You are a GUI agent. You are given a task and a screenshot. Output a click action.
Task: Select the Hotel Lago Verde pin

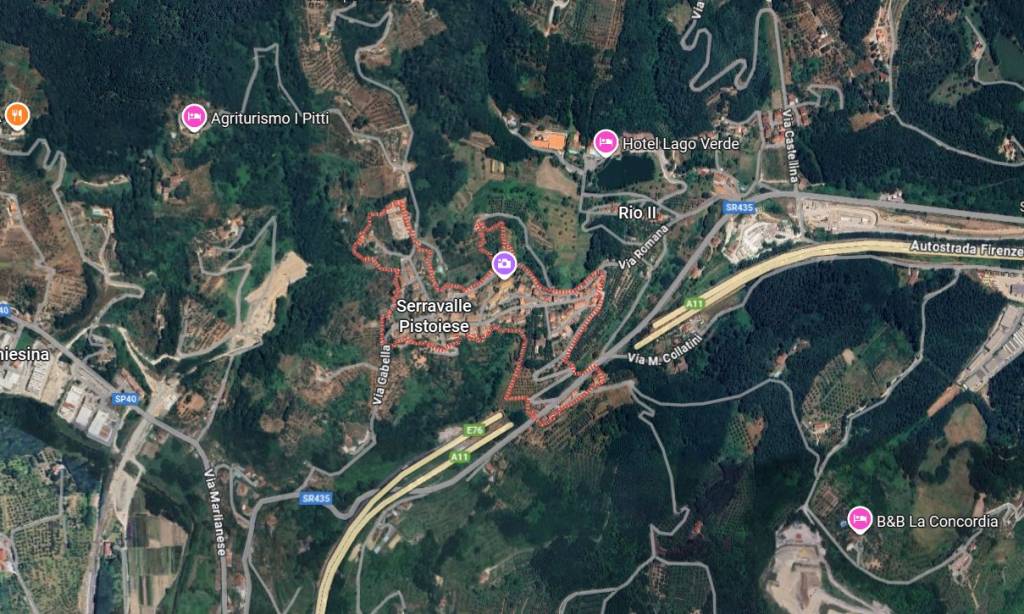[x=605, y=142]
